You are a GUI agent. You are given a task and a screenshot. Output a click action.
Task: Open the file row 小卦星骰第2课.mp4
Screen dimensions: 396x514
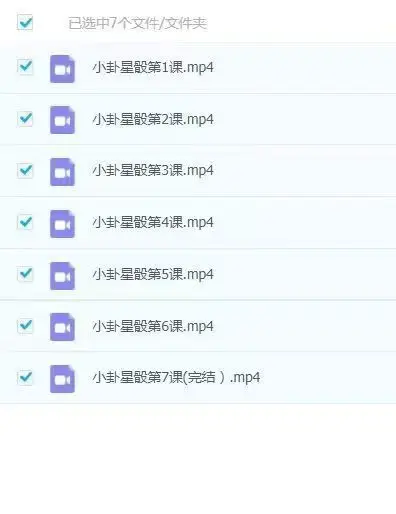pyautogui.click(x=153, y=119)
